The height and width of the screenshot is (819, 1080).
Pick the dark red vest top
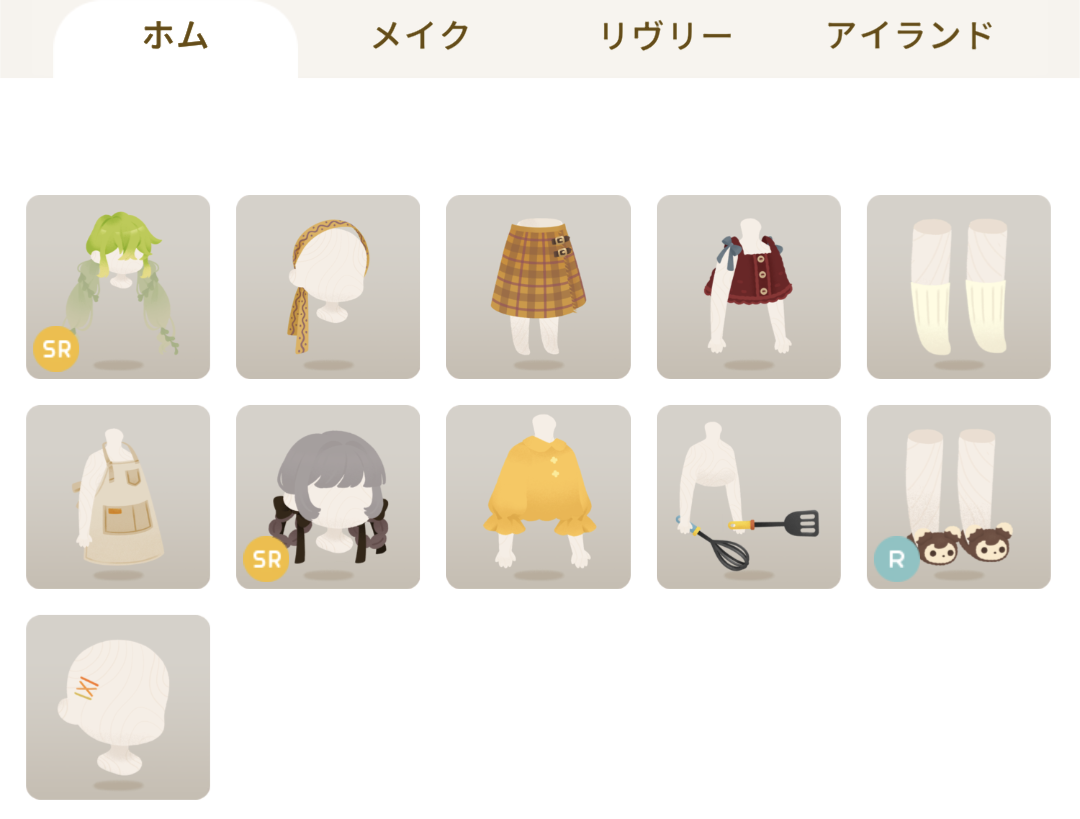(x=748, y=287)
